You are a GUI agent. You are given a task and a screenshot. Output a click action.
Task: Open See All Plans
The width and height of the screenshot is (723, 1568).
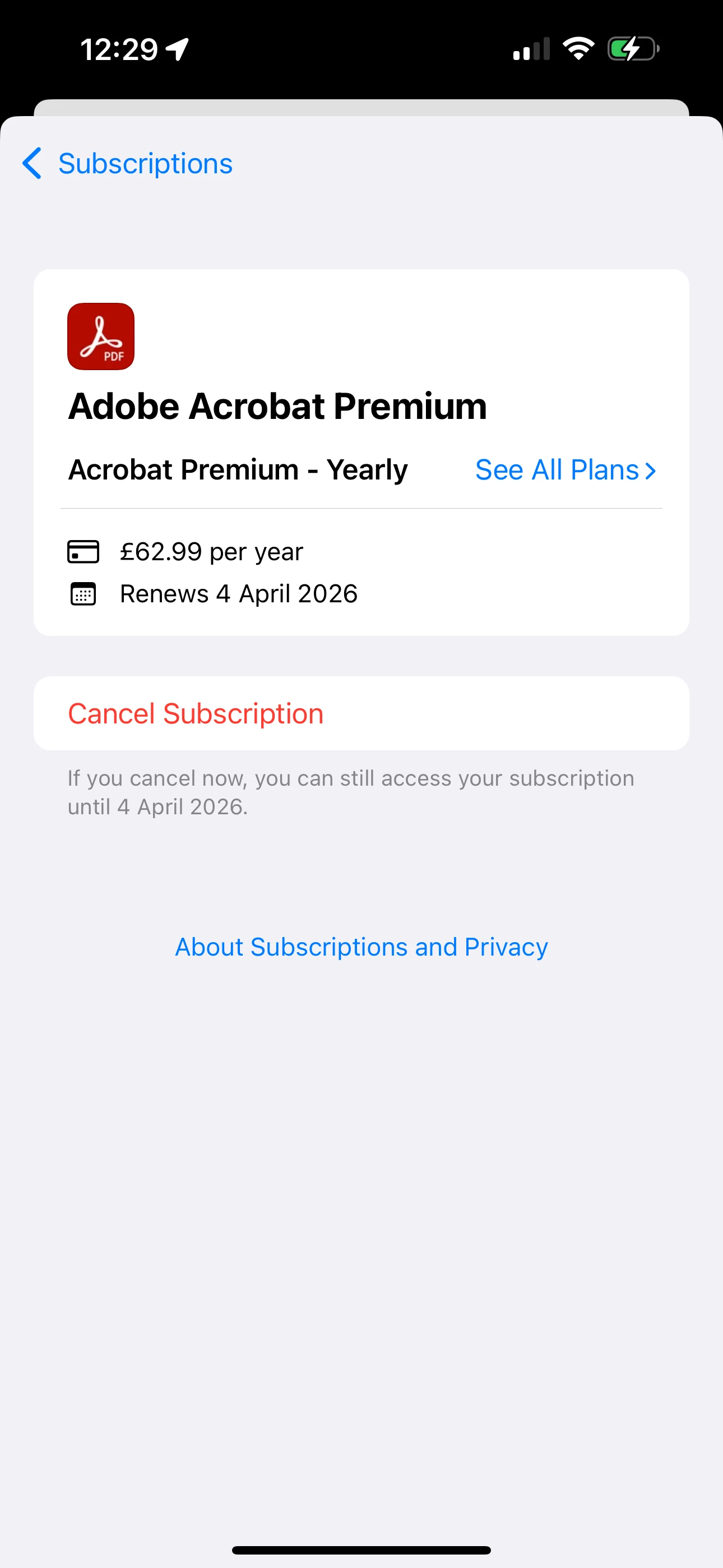566,470
